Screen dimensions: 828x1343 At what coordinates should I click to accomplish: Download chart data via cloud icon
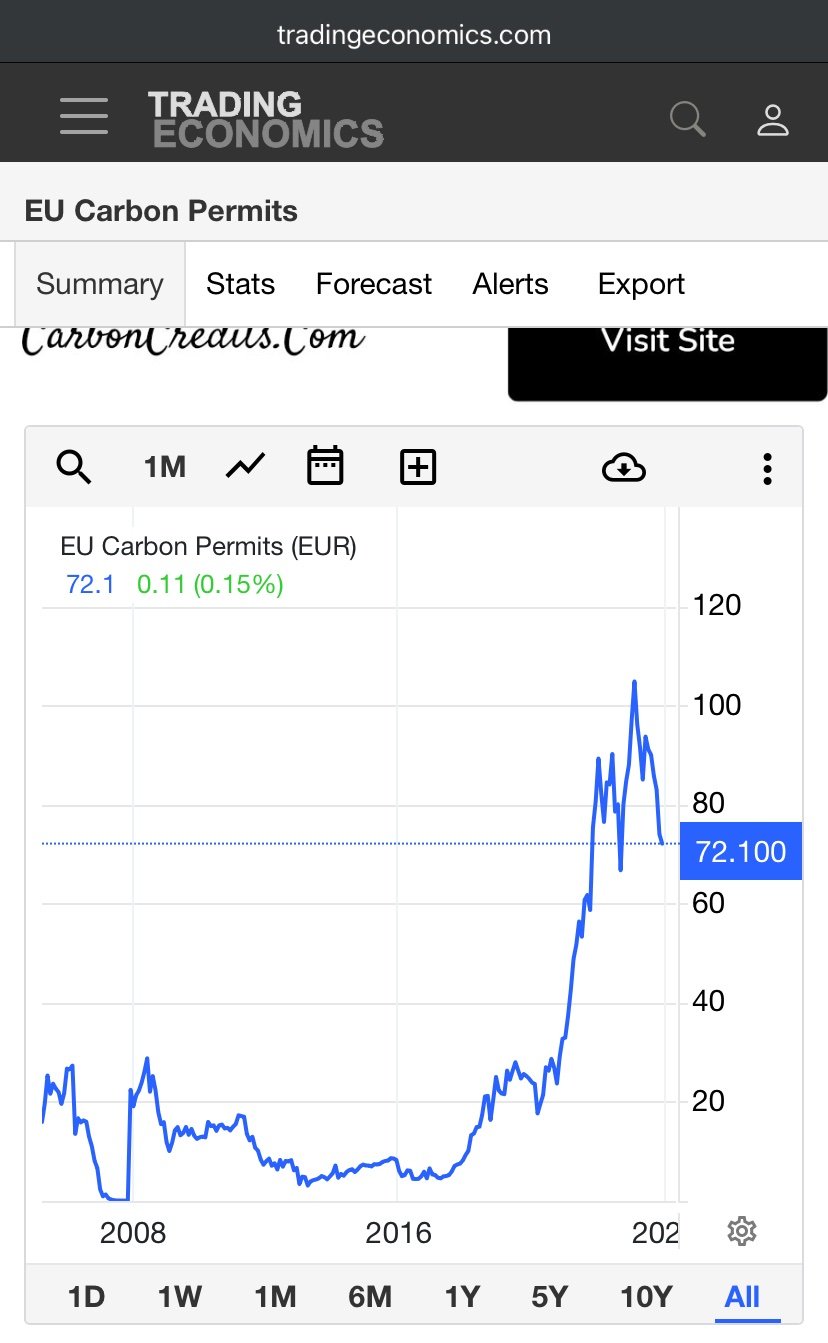pyautogui.click(x=624, y=467)
